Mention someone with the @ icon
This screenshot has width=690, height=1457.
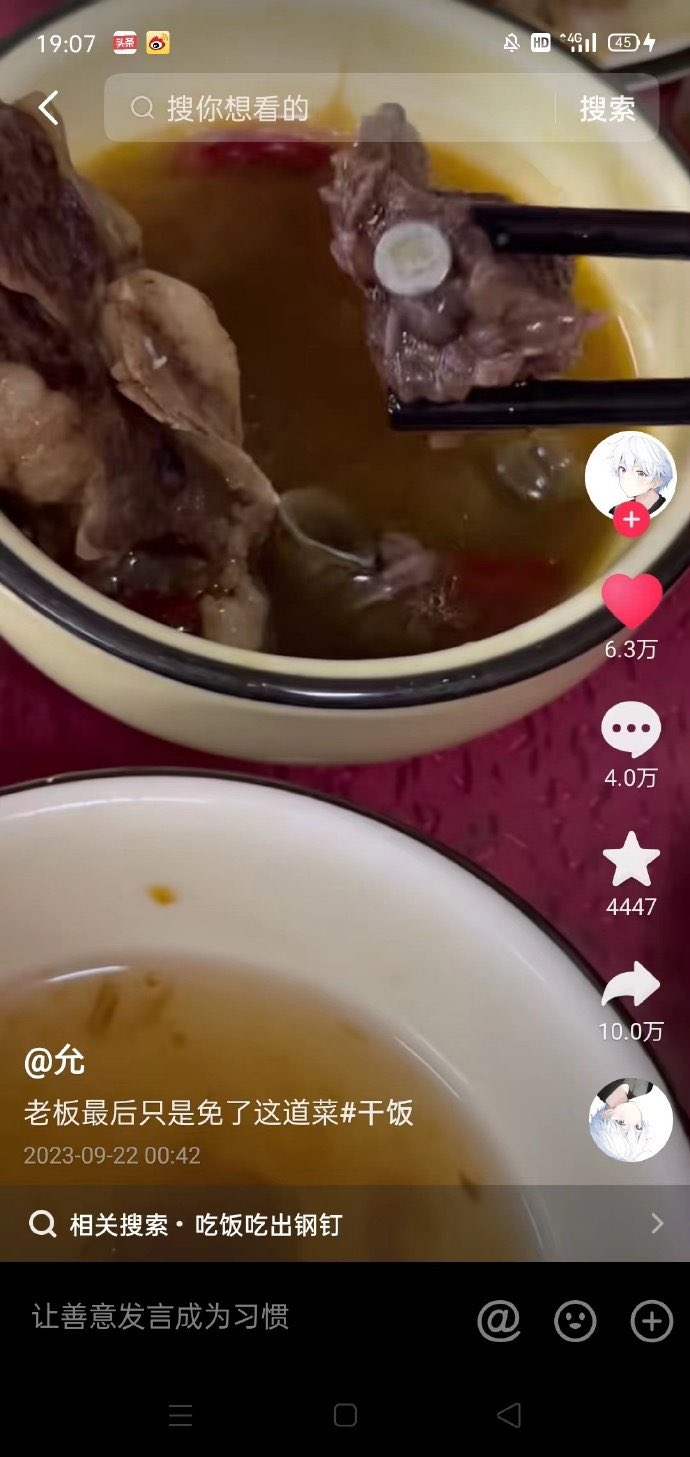tap(499, 1321)
